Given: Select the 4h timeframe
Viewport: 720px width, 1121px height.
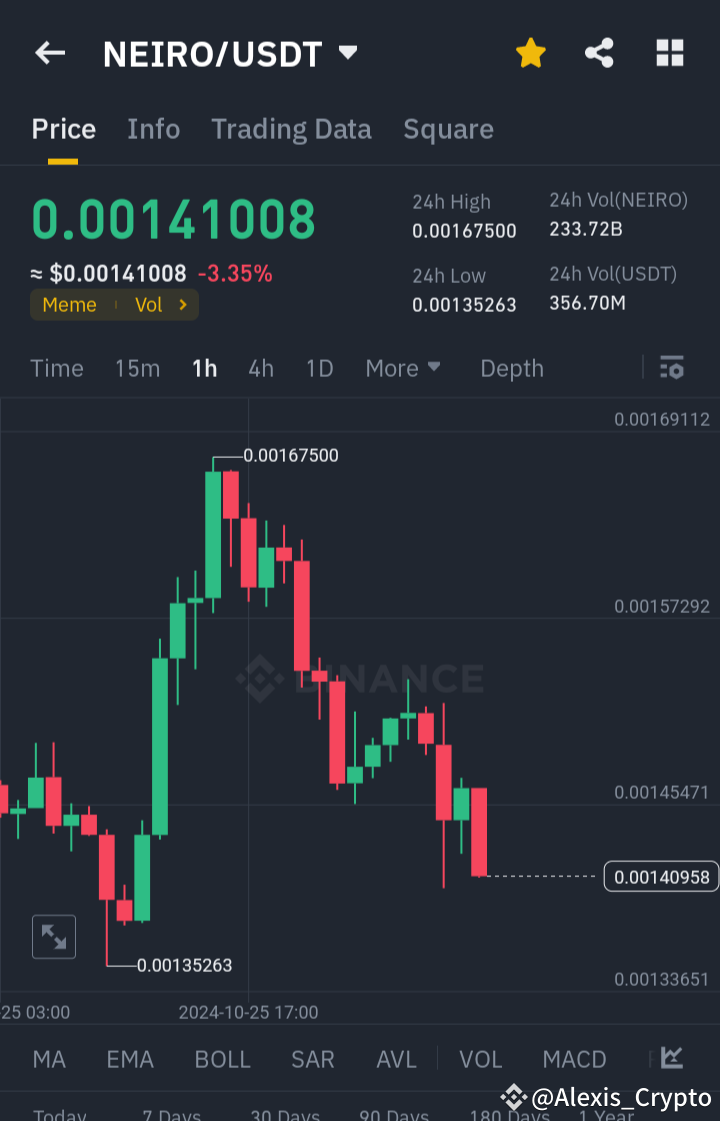Looking at the screenshot, I should click(x=260, y=368).
